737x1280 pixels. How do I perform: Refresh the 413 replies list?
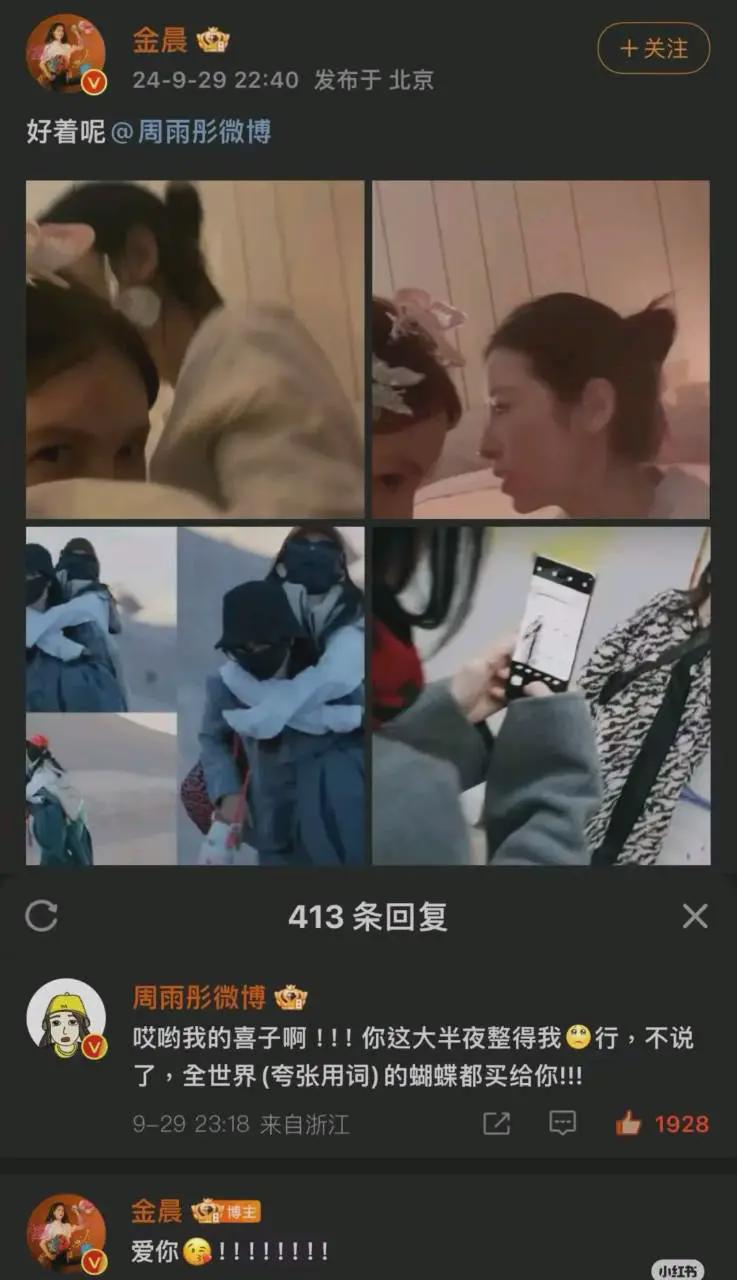41,916
